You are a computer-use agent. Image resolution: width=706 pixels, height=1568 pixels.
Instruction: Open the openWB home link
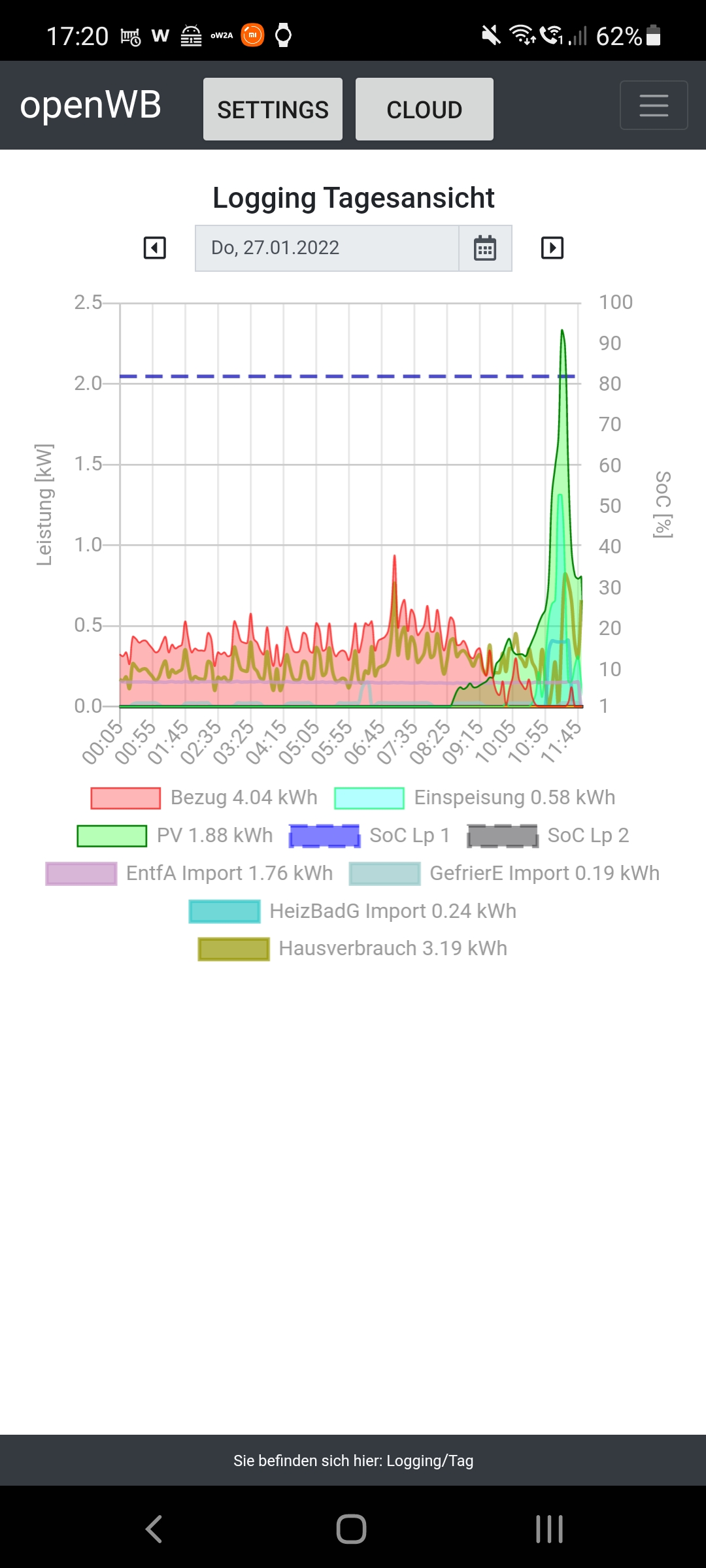[90, 105]
